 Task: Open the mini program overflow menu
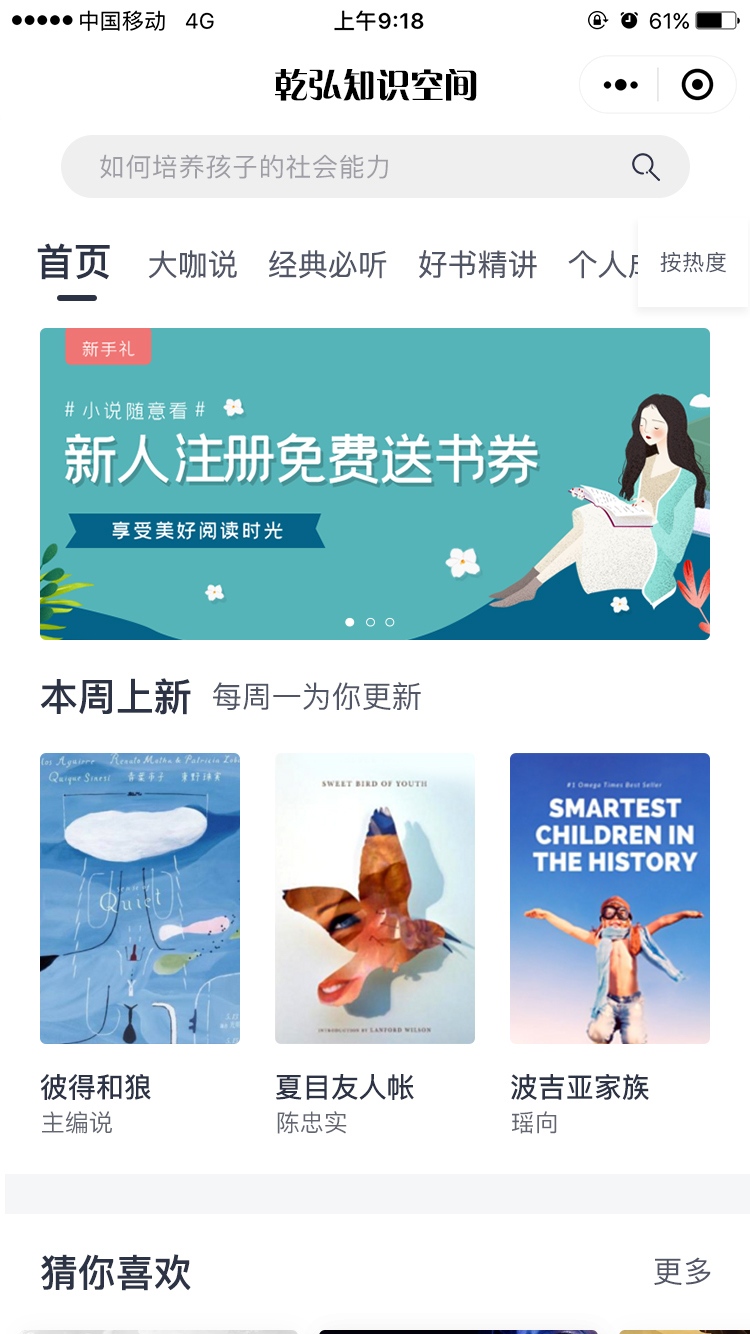tap(620, 85)
